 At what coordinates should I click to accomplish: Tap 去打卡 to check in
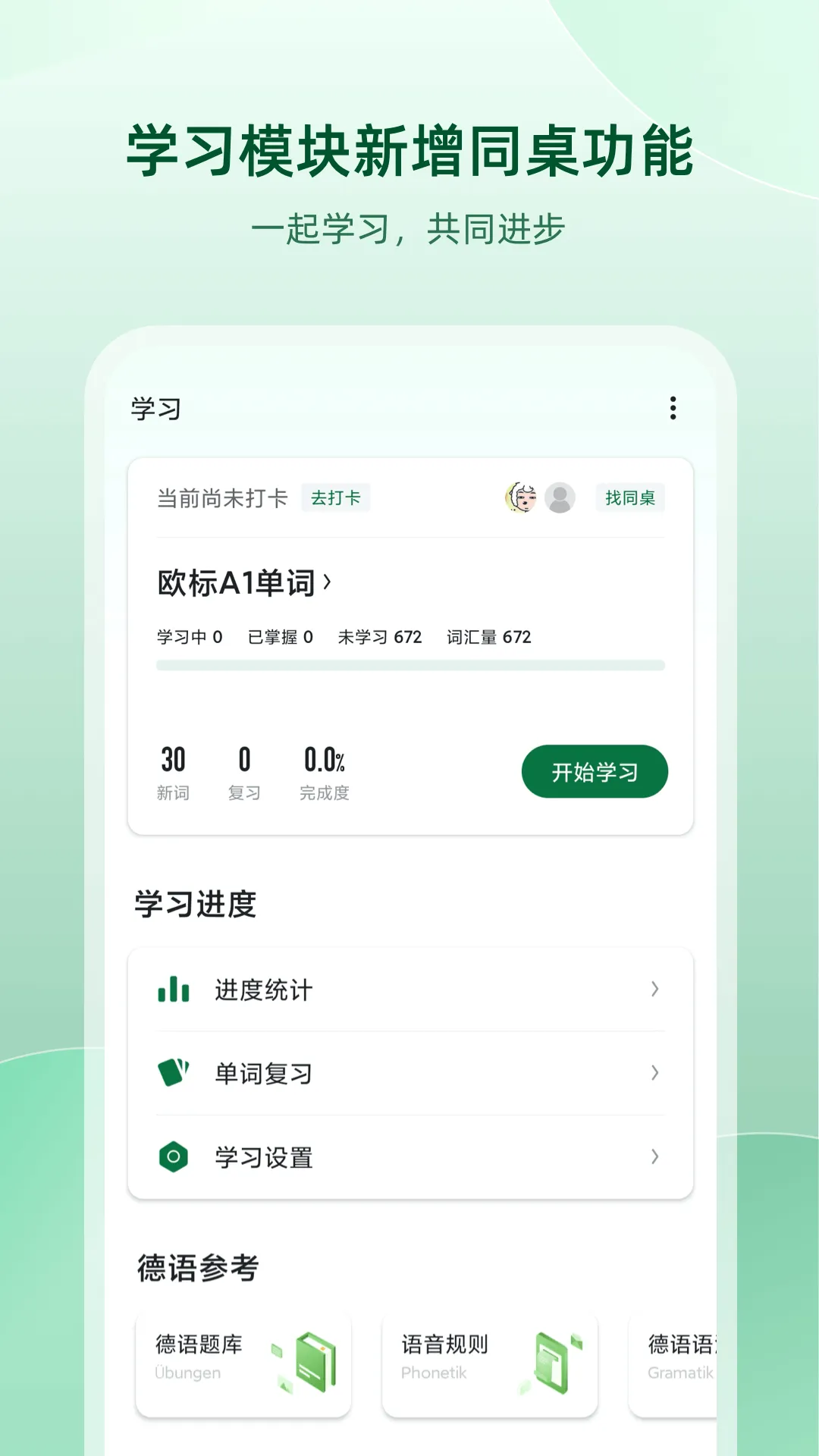tap(336, 498)
